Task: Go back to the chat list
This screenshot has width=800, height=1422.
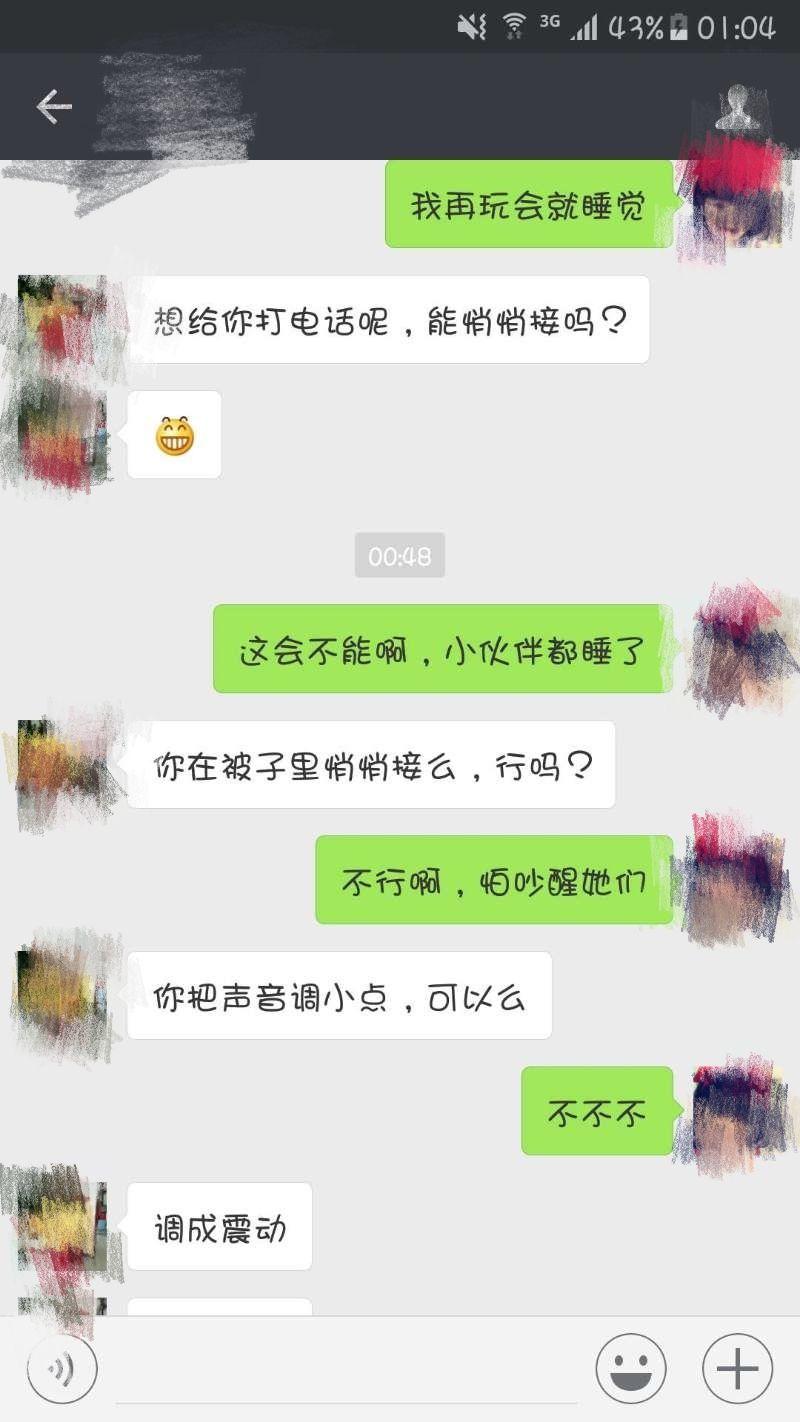Action: [54, 107]
